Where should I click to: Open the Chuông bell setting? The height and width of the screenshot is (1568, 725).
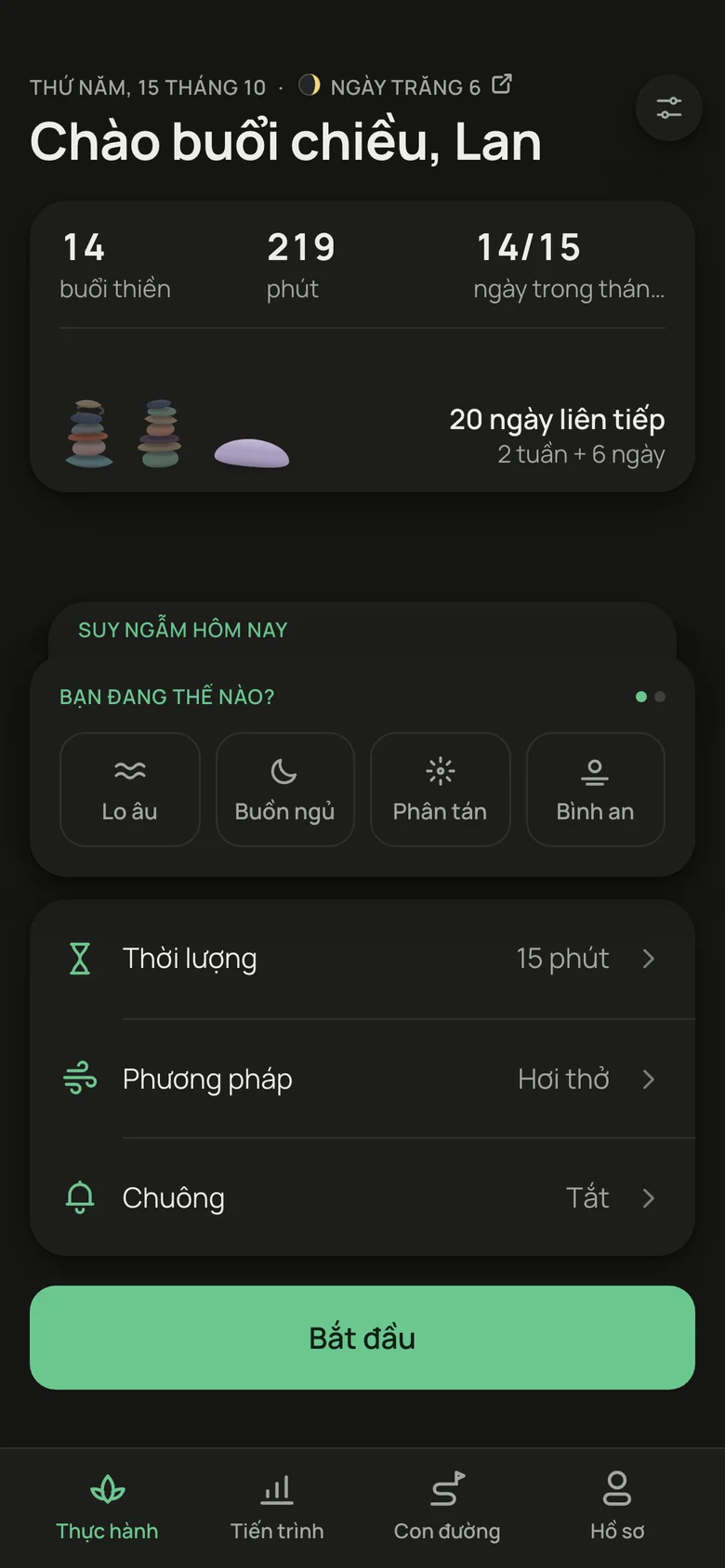[x=362, y=1197]
